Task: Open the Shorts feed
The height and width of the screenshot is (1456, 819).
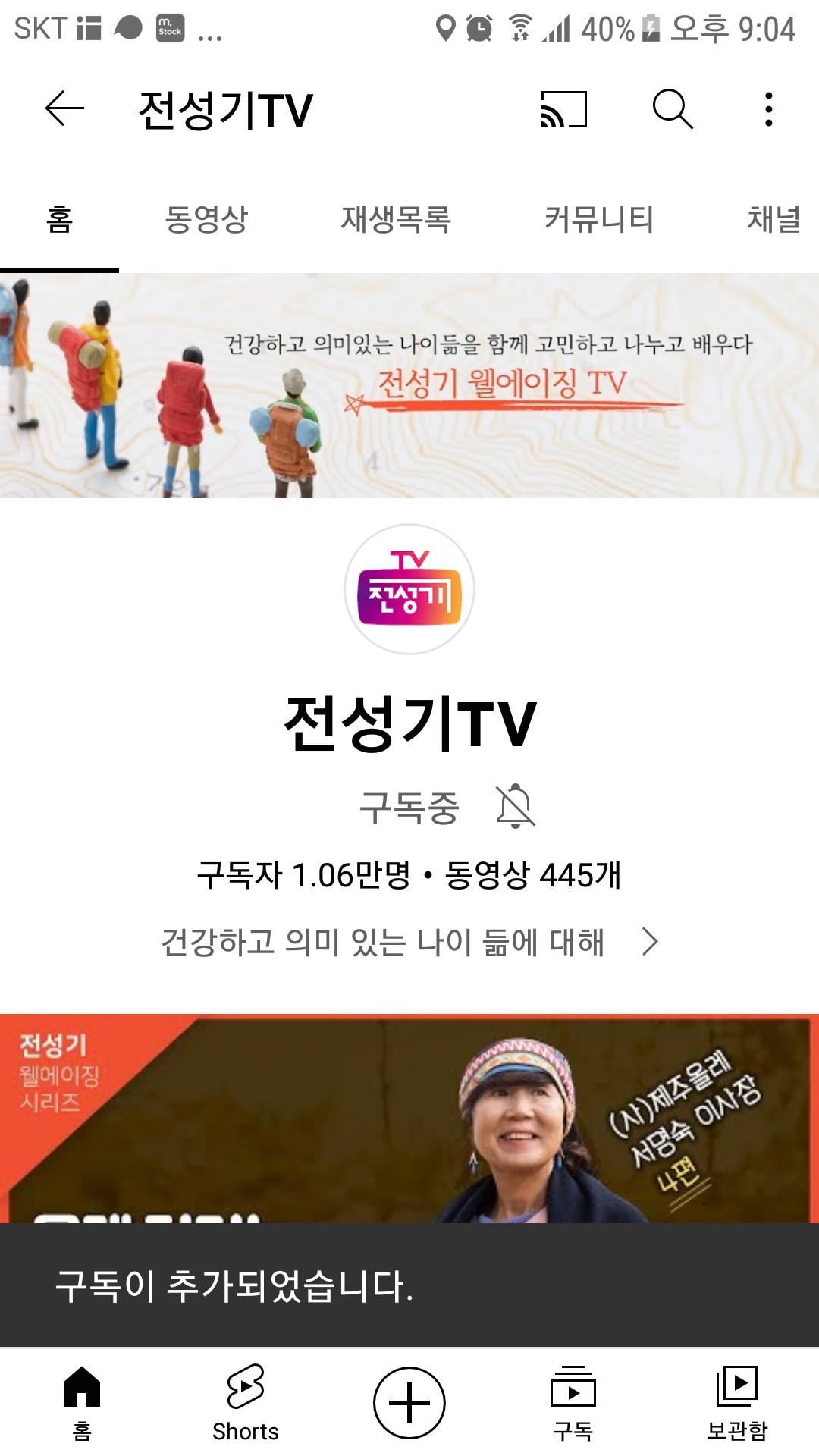Action: 246,1401
